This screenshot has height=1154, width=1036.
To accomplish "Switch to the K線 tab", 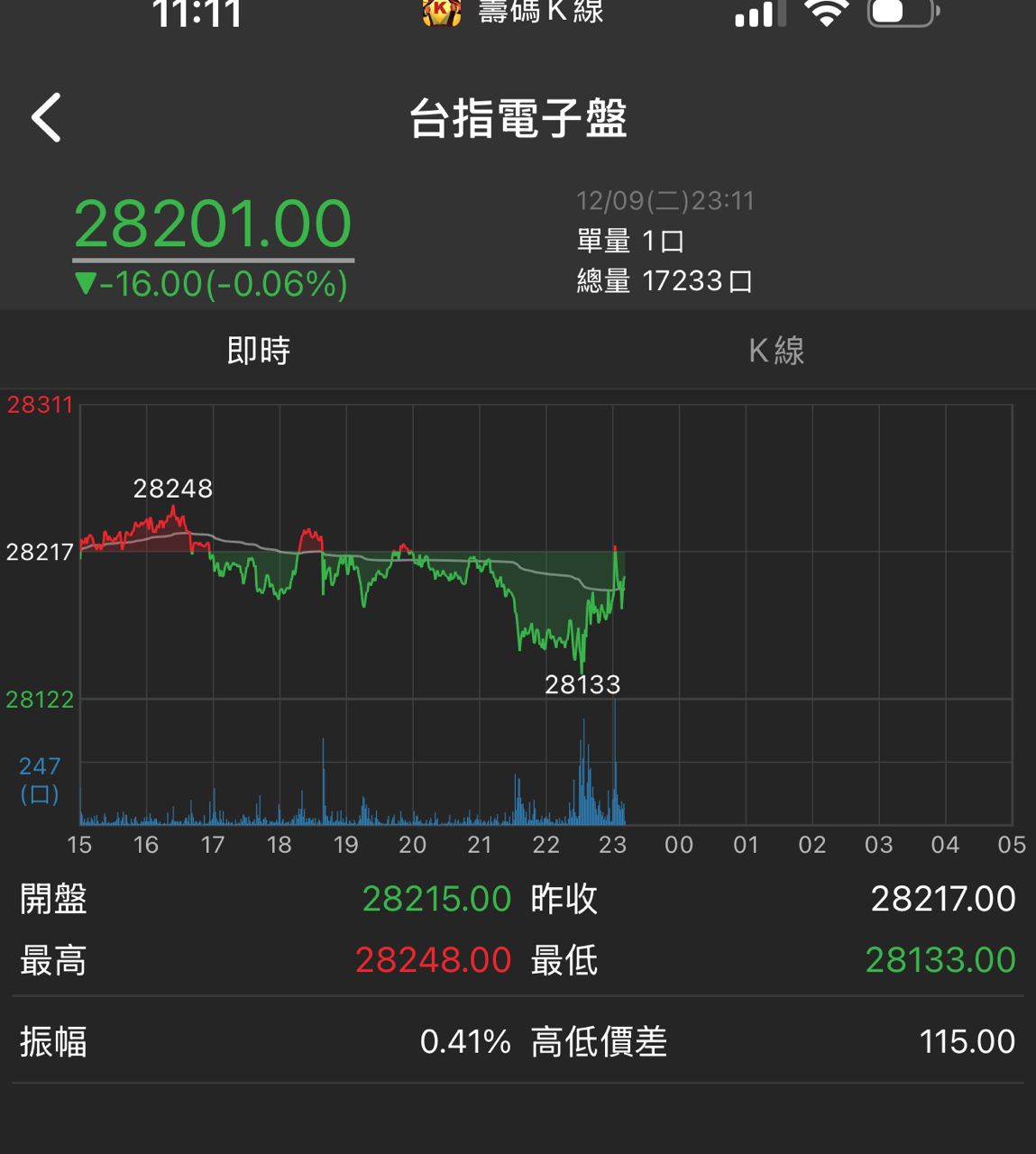I will pyautogui.click(x=776, y=351).
